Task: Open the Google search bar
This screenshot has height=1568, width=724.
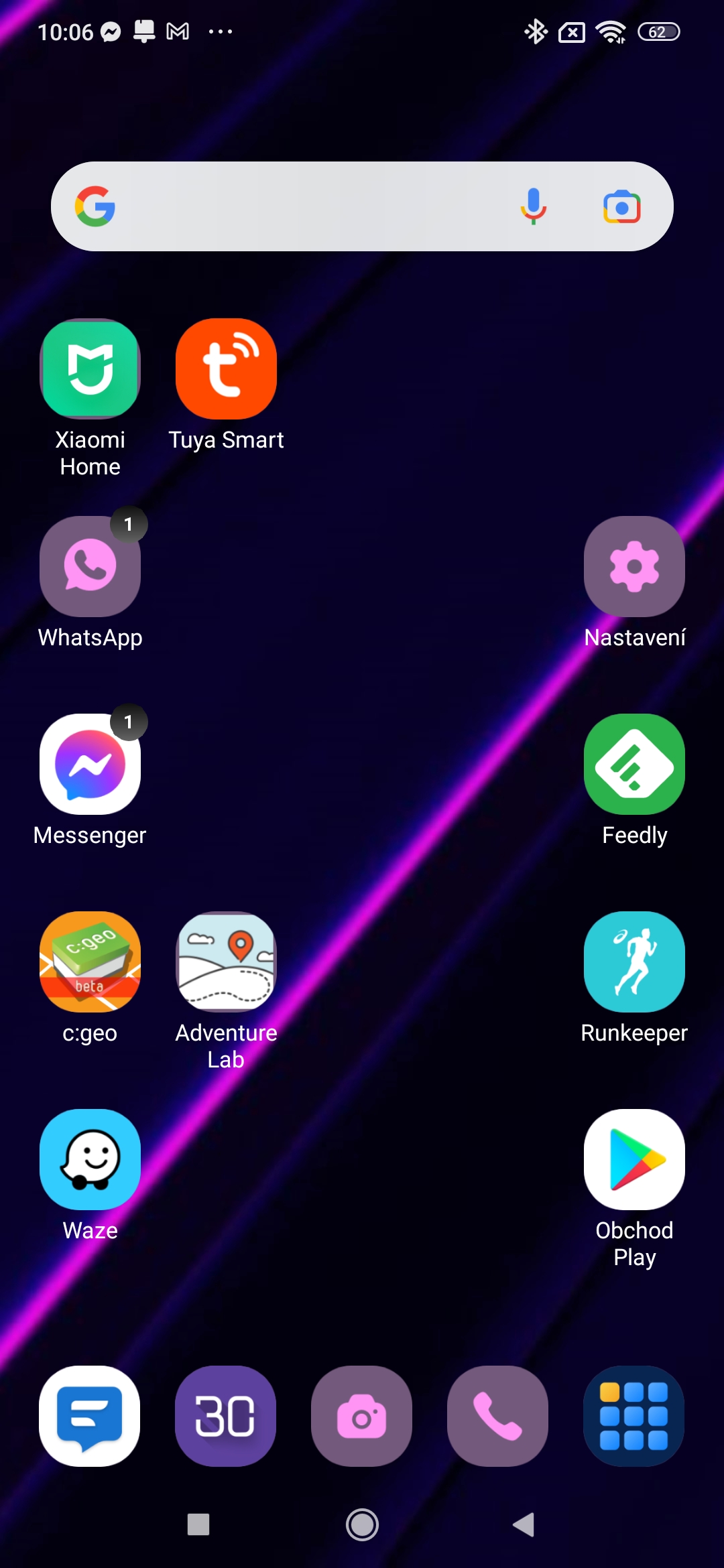Action: pyautogui.click(x=302, y=206)
